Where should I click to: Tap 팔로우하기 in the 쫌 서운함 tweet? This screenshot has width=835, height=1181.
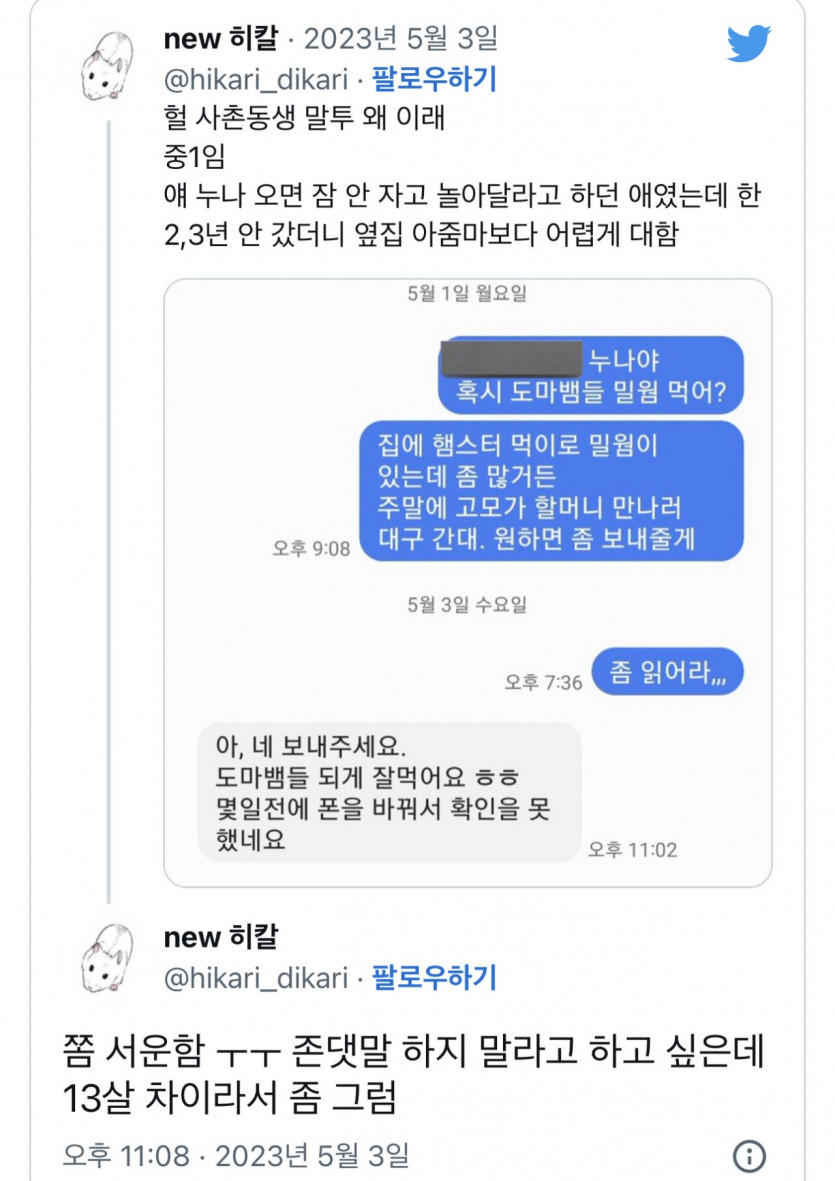click(x=434, y=977)
